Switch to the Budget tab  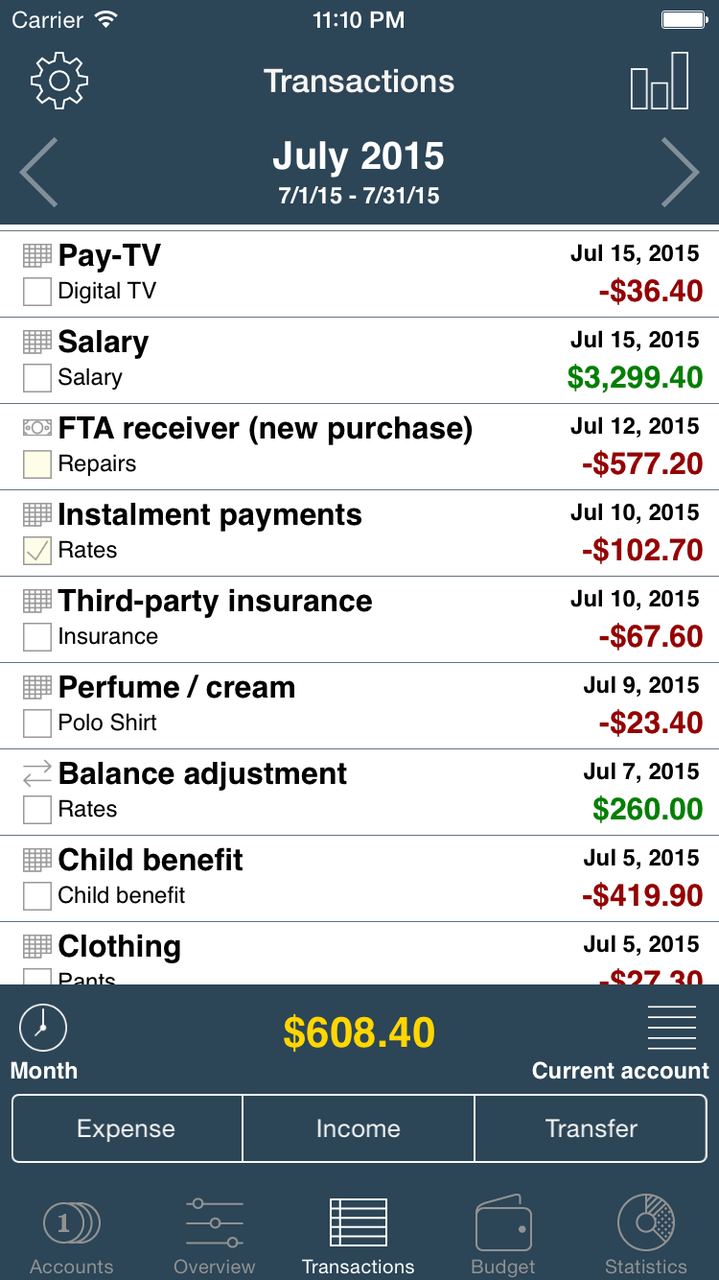(503, 1236)
